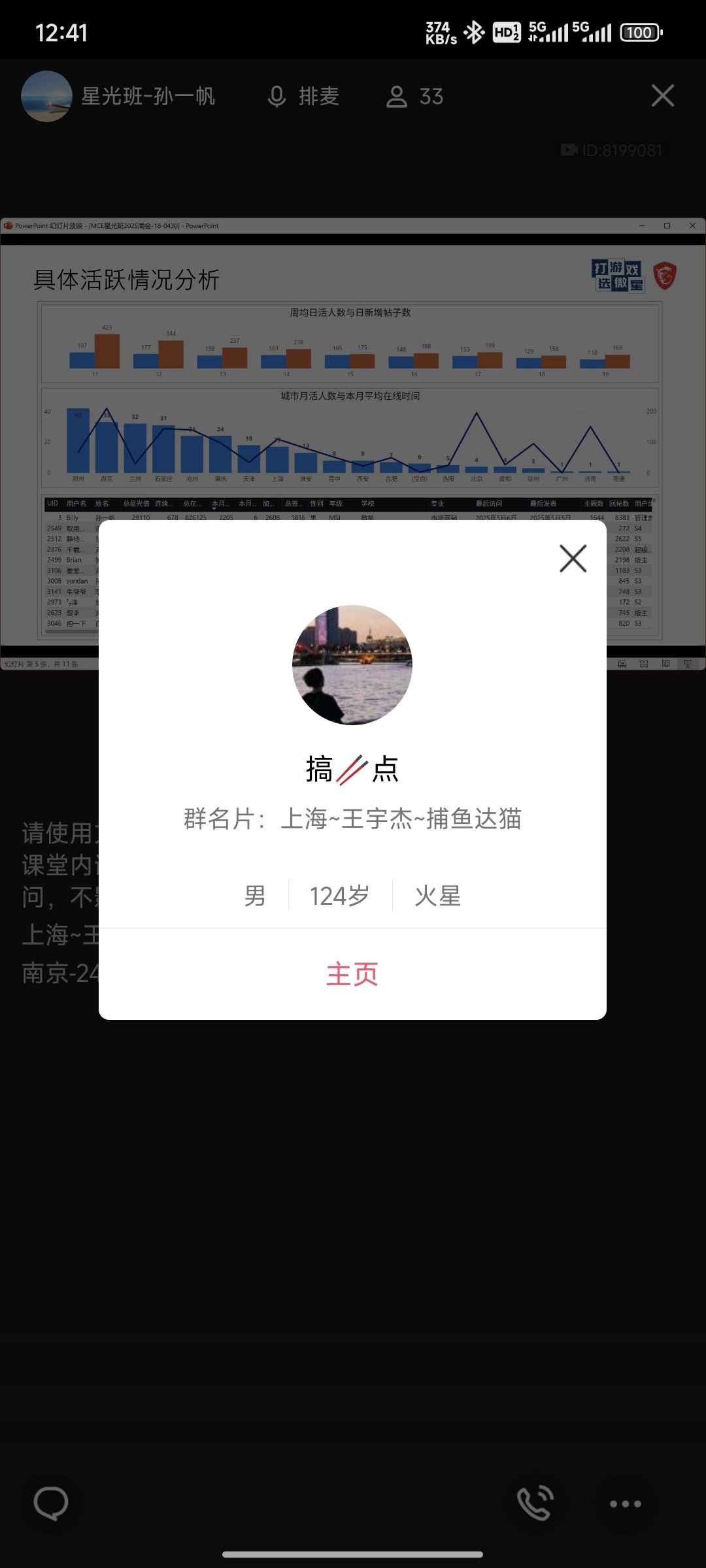The height and width of the screenshot is (1568, 706).
Task: Open host 星光班-孙一帆 profile
Action: tap(119, 97)
